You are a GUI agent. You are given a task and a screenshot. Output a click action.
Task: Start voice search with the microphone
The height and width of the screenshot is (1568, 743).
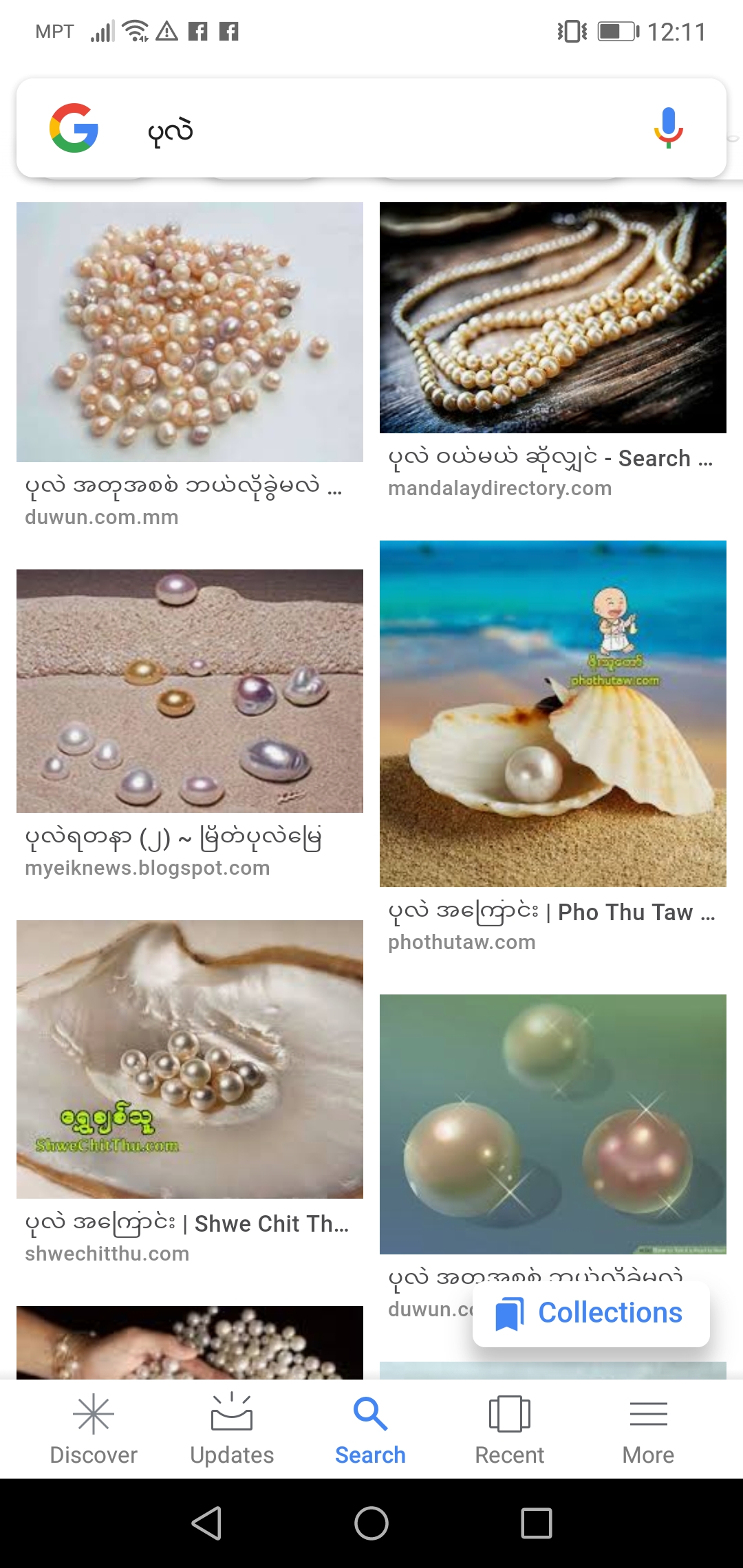pyautogui.click(x=667, y=129)
